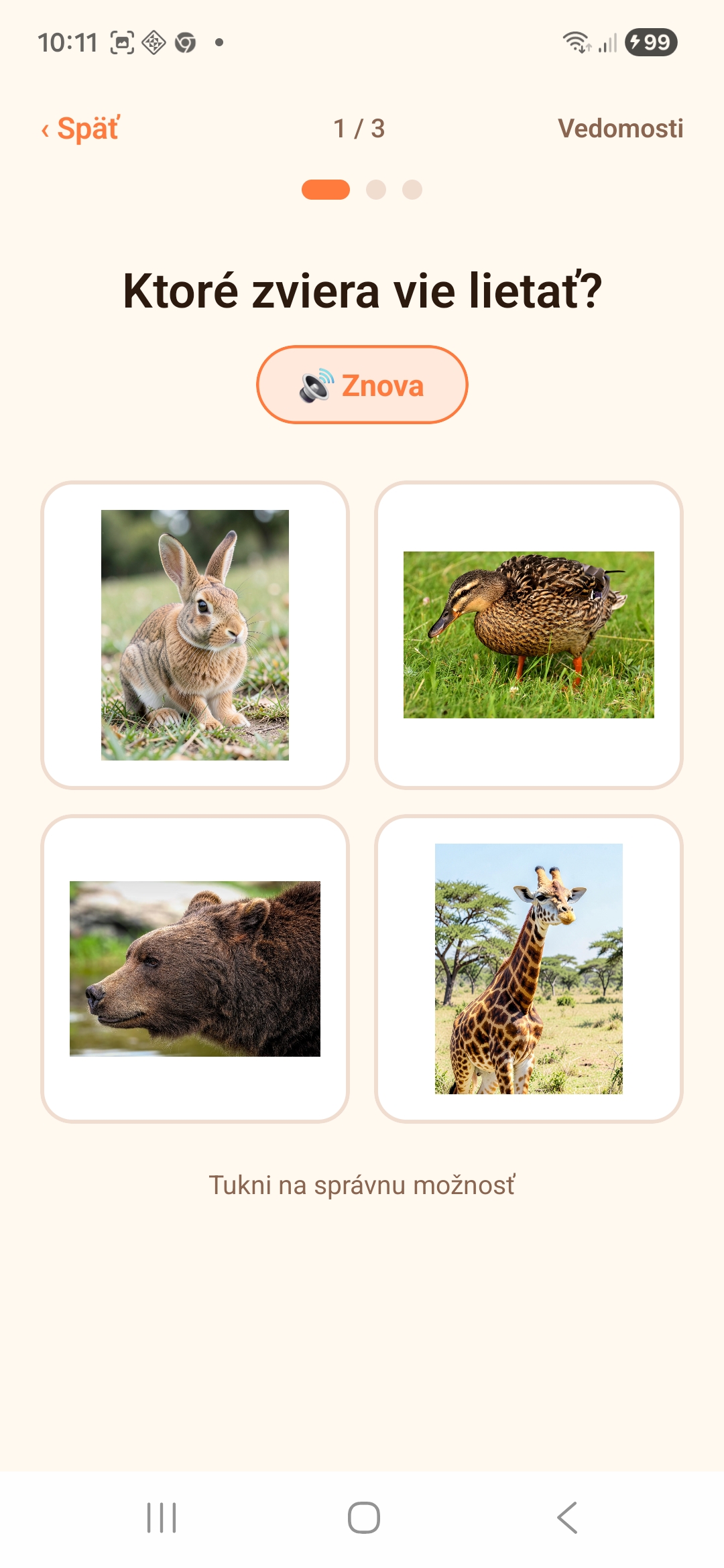Tap the system back button
The image size is (724, 1568).
click(x=567, y=1518)
